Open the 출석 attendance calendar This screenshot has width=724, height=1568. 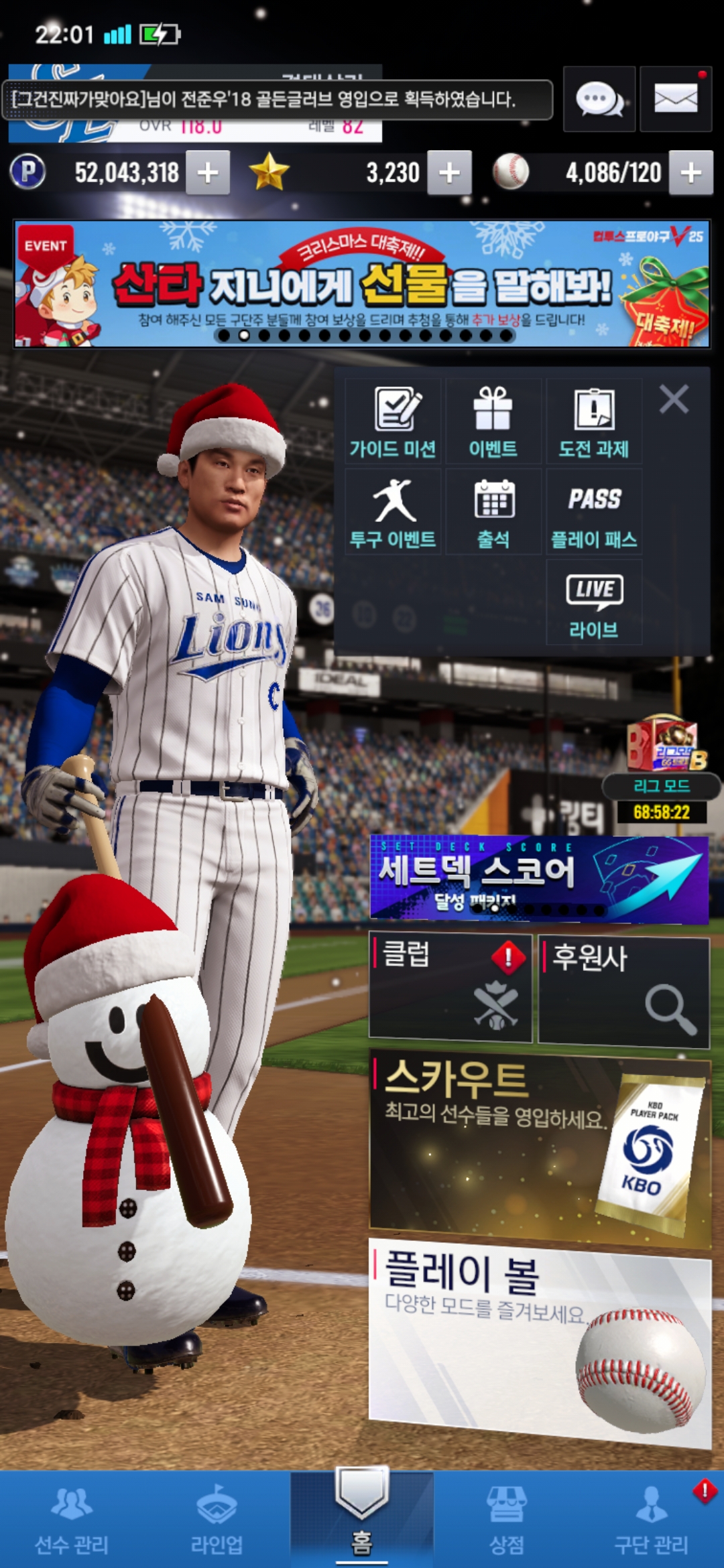pyautogui.click(x=493, y=512)
